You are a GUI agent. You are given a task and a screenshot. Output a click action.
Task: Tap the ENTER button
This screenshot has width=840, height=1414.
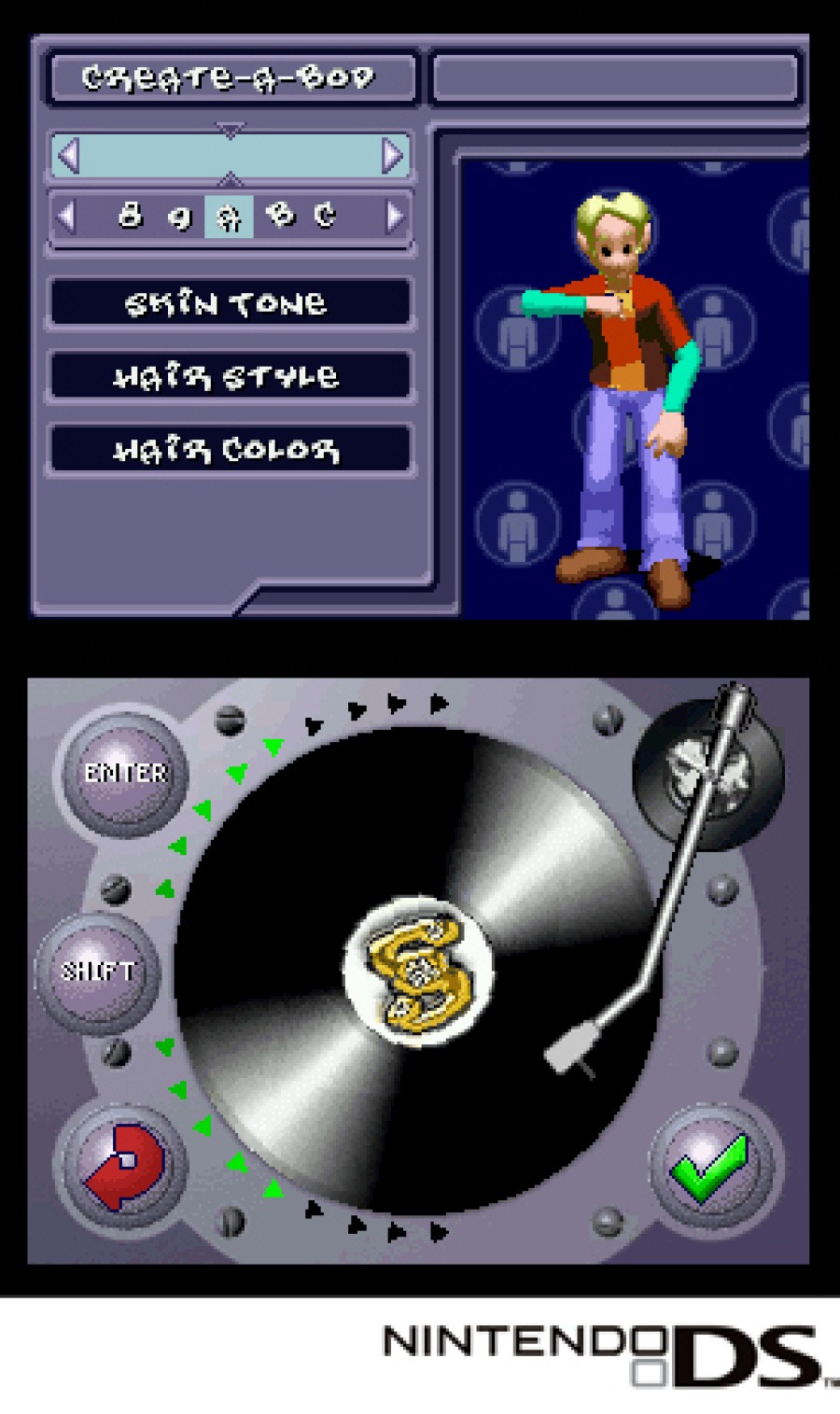tap(126, 773)
